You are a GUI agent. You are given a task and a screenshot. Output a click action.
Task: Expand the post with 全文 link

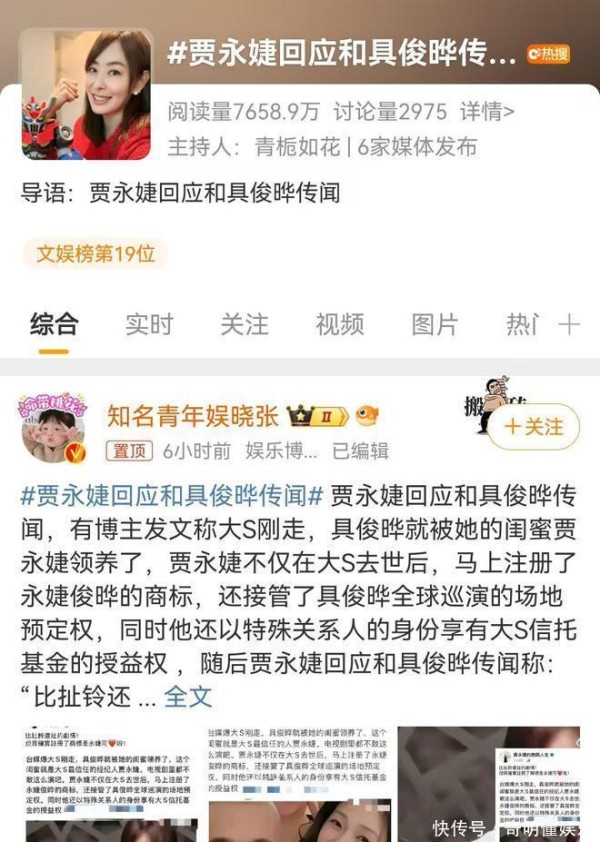tap(188, 697)
